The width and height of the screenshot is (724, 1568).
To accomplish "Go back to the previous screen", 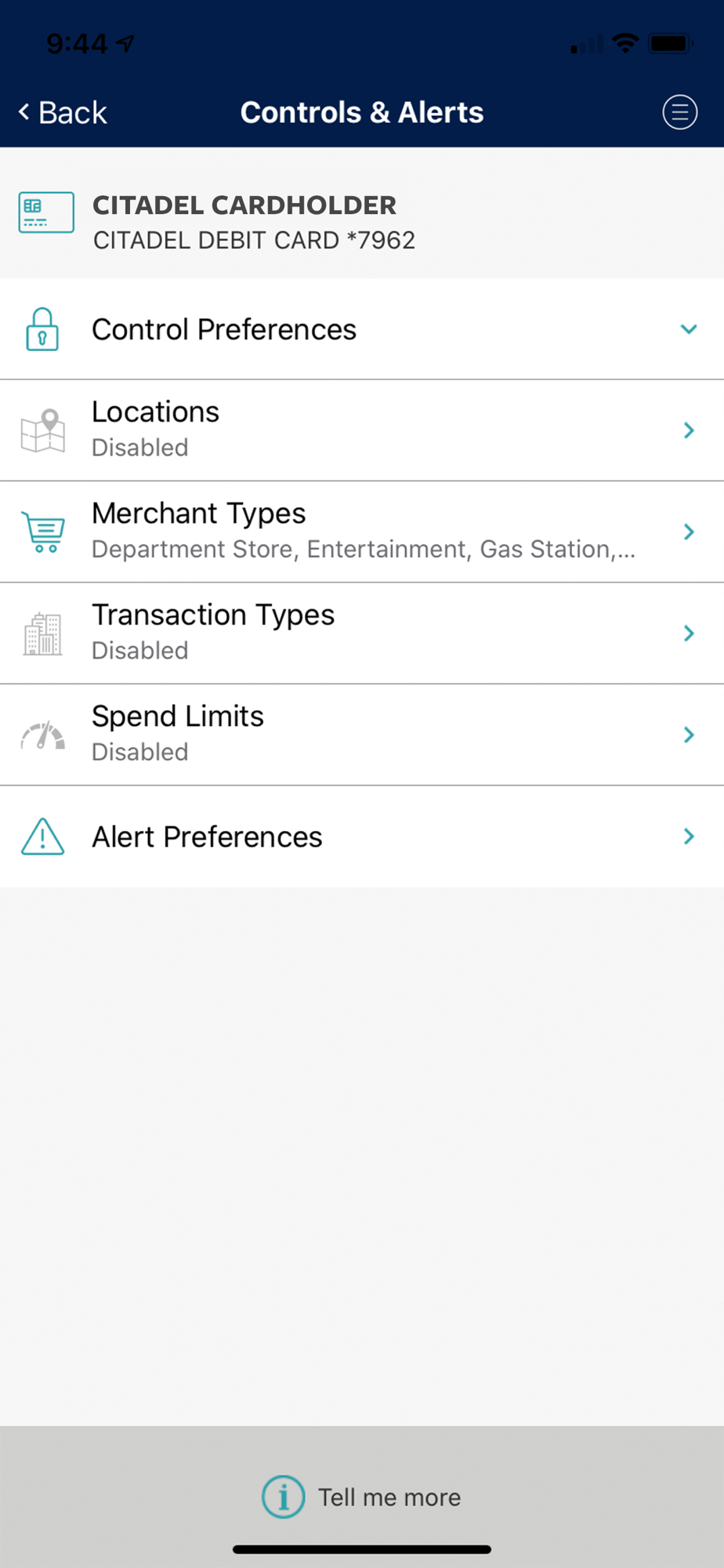I will [x=63, y=112].
